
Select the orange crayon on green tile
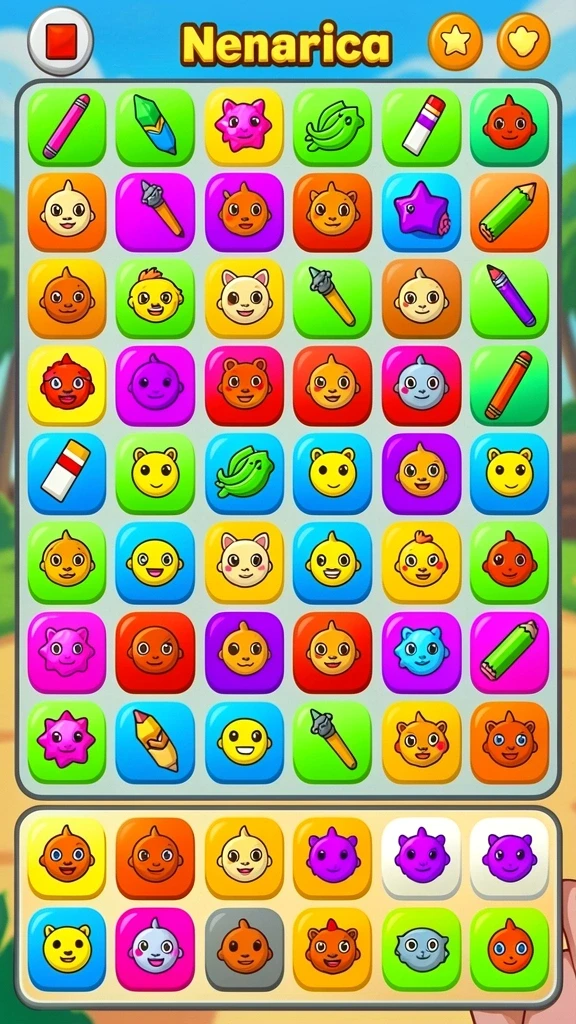[509, 385]
